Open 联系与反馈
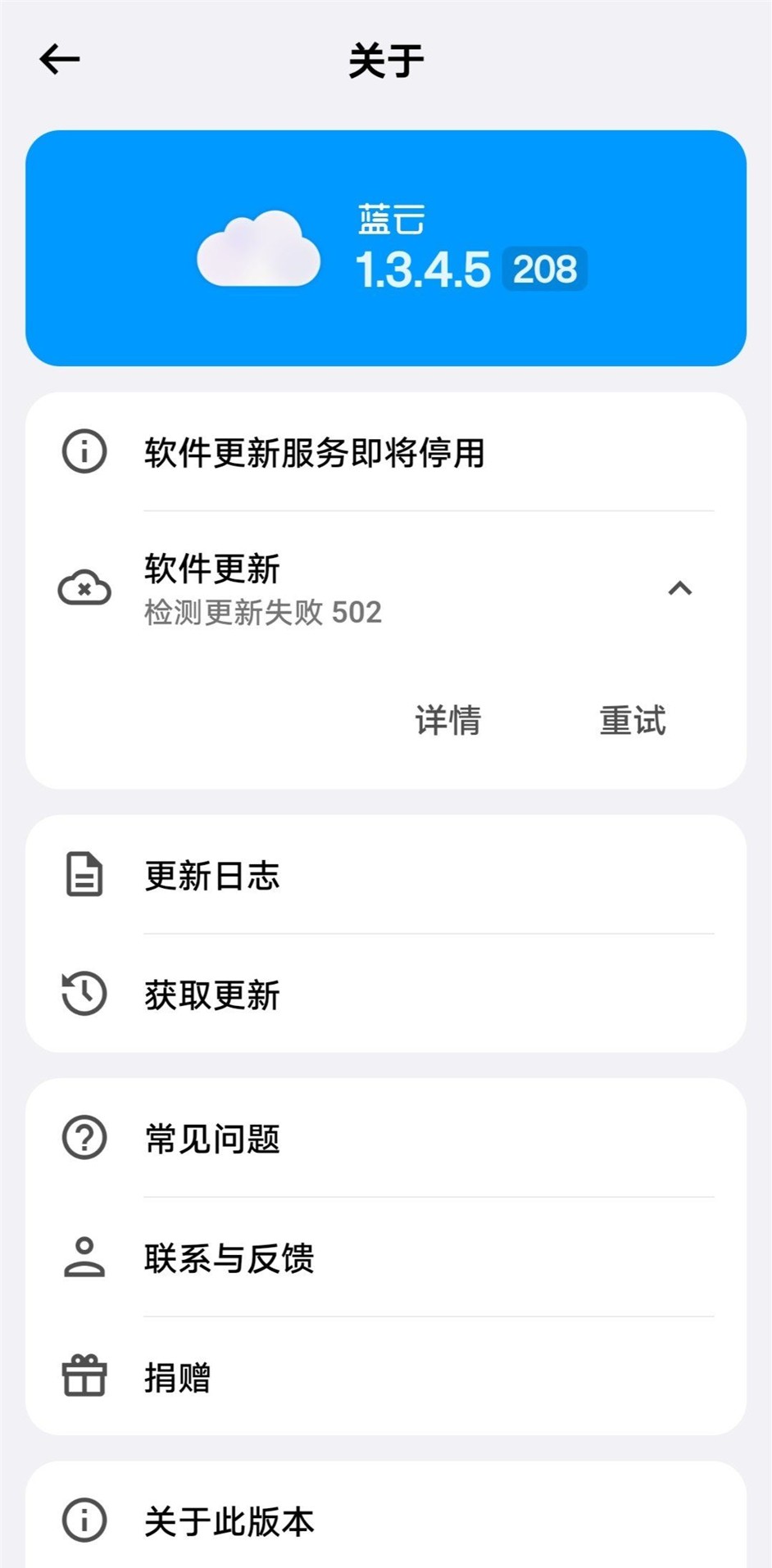The height and width of the screenshot is (1568, 772). tap(386, 1258)
